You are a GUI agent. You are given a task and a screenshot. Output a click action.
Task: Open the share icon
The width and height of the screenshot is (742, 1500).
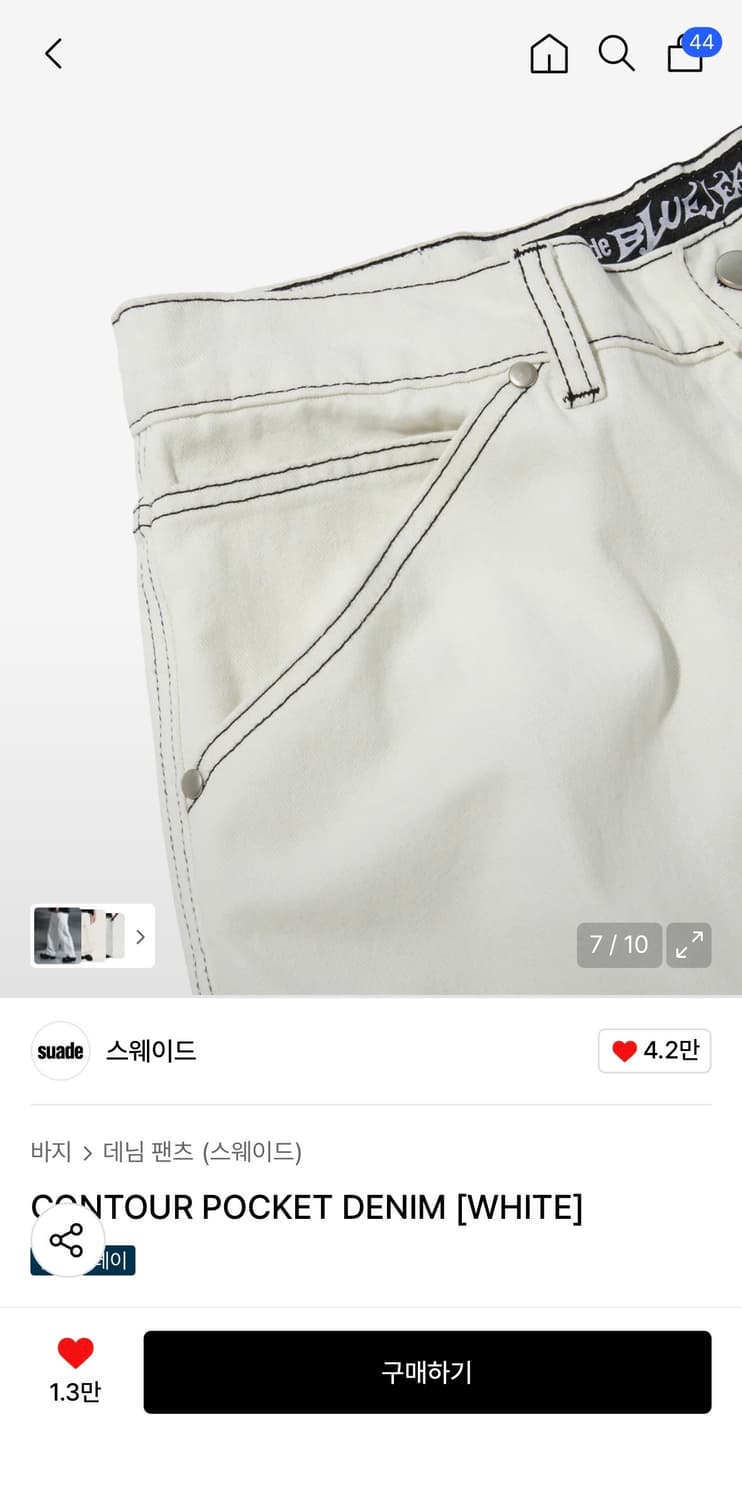point(66,1240)
